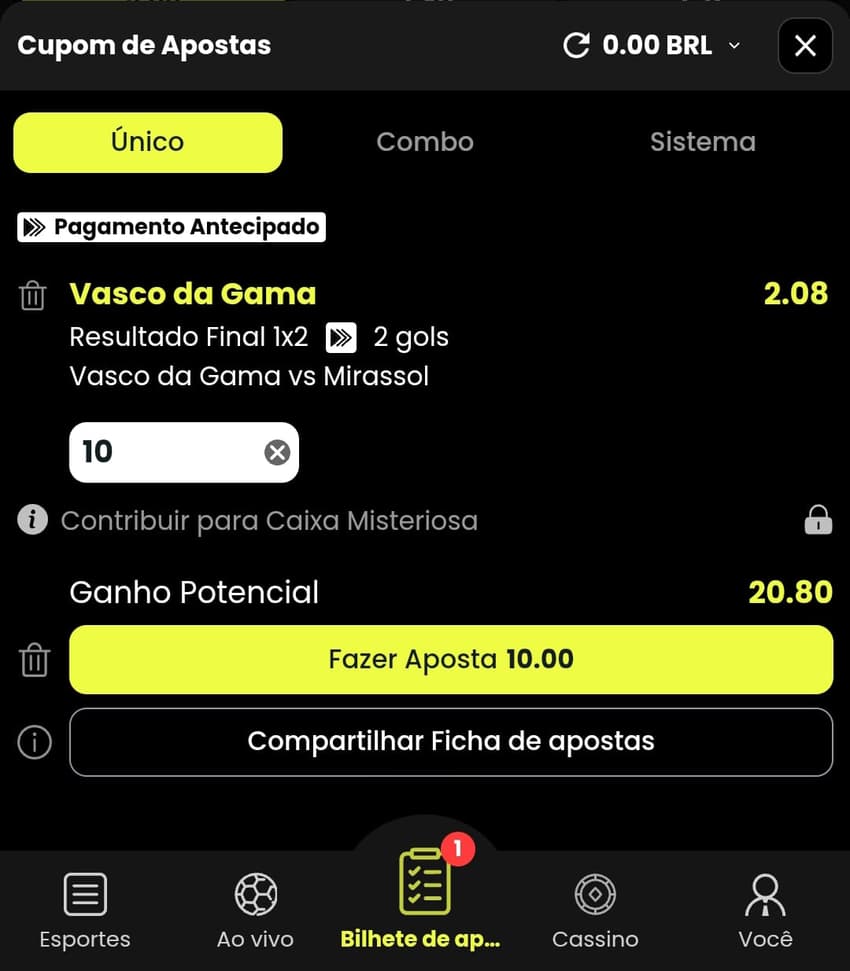Screen dimensions: 850x971
Task: Expand the info circle near Compartilhar
Action: (33, 742)
